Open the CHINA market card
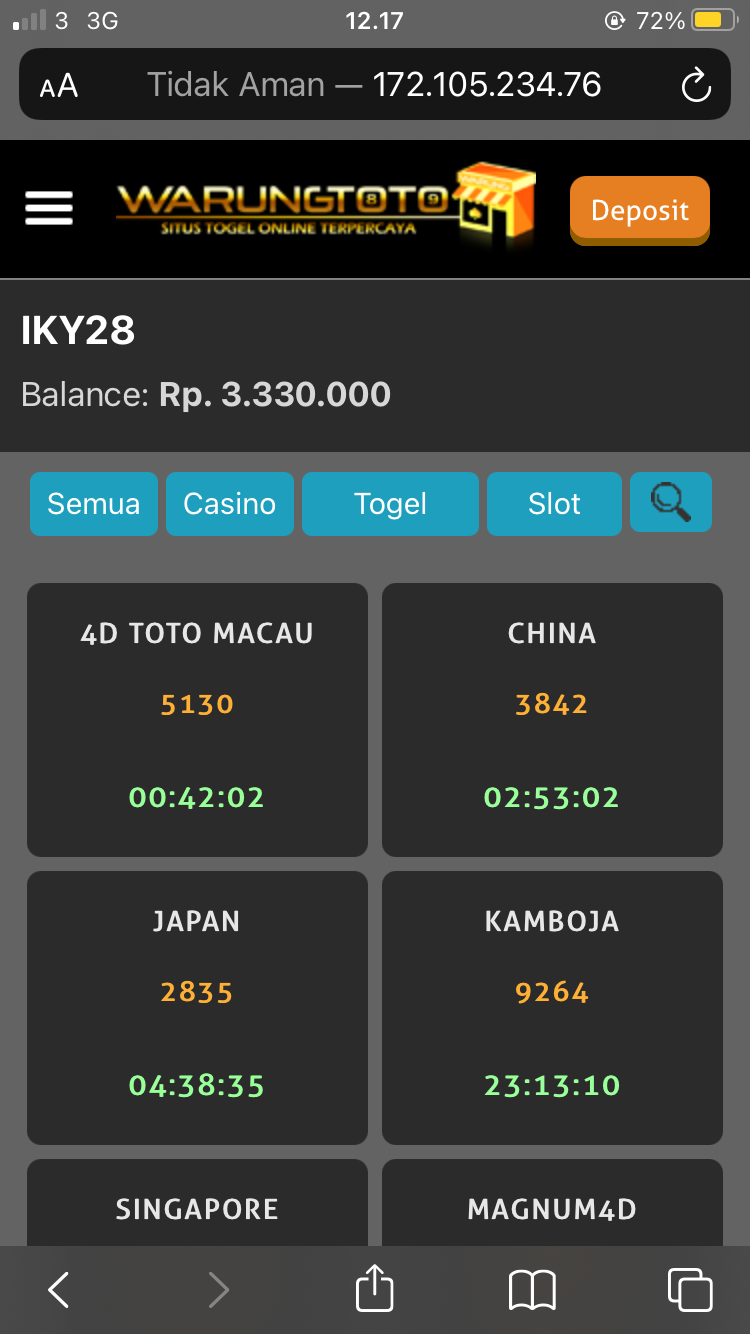 click(x=552, y=720)
